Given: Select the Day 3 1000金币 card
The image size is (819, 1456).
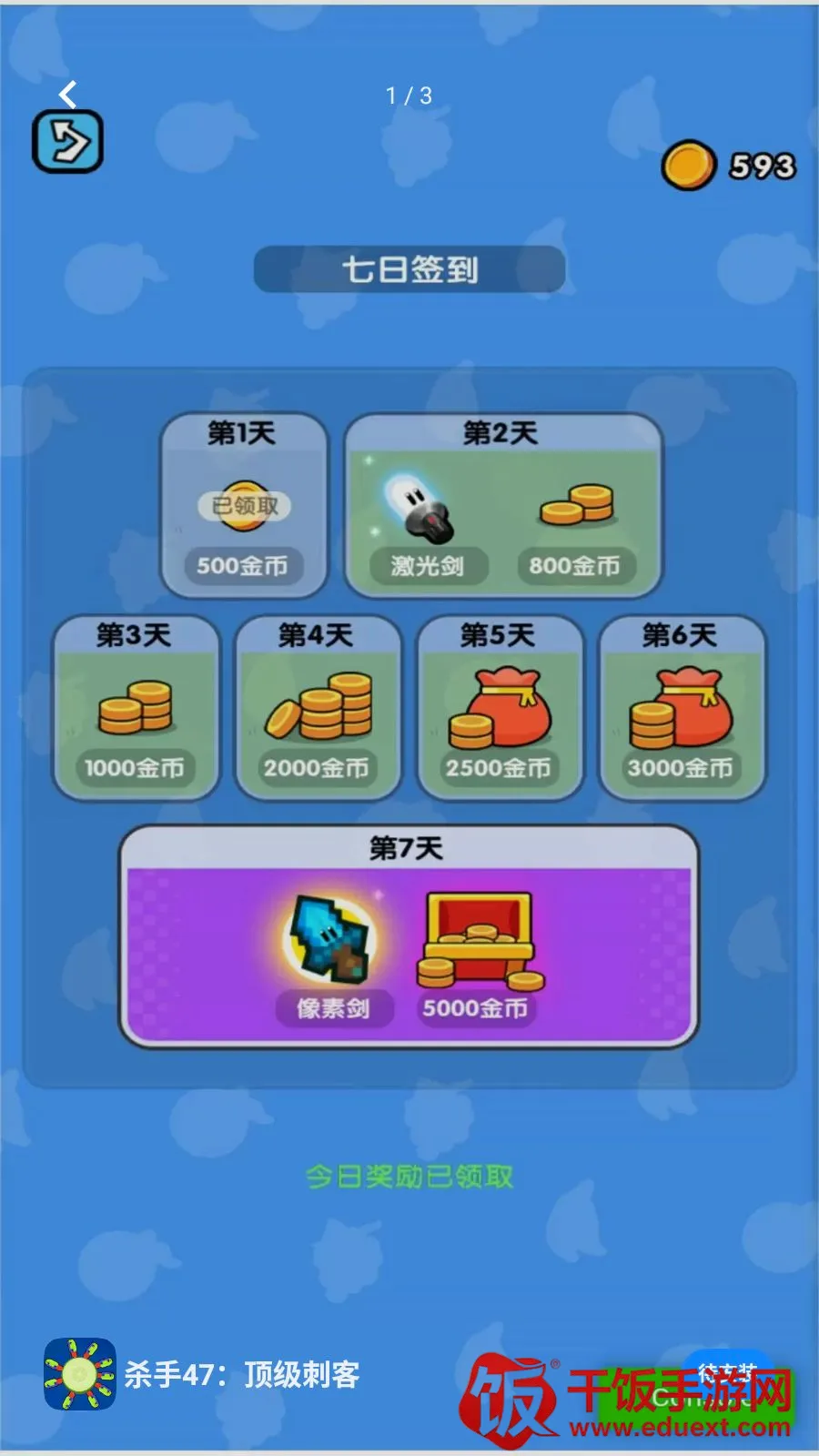Looking at the screenshot, I should click(x=136, y=708).
